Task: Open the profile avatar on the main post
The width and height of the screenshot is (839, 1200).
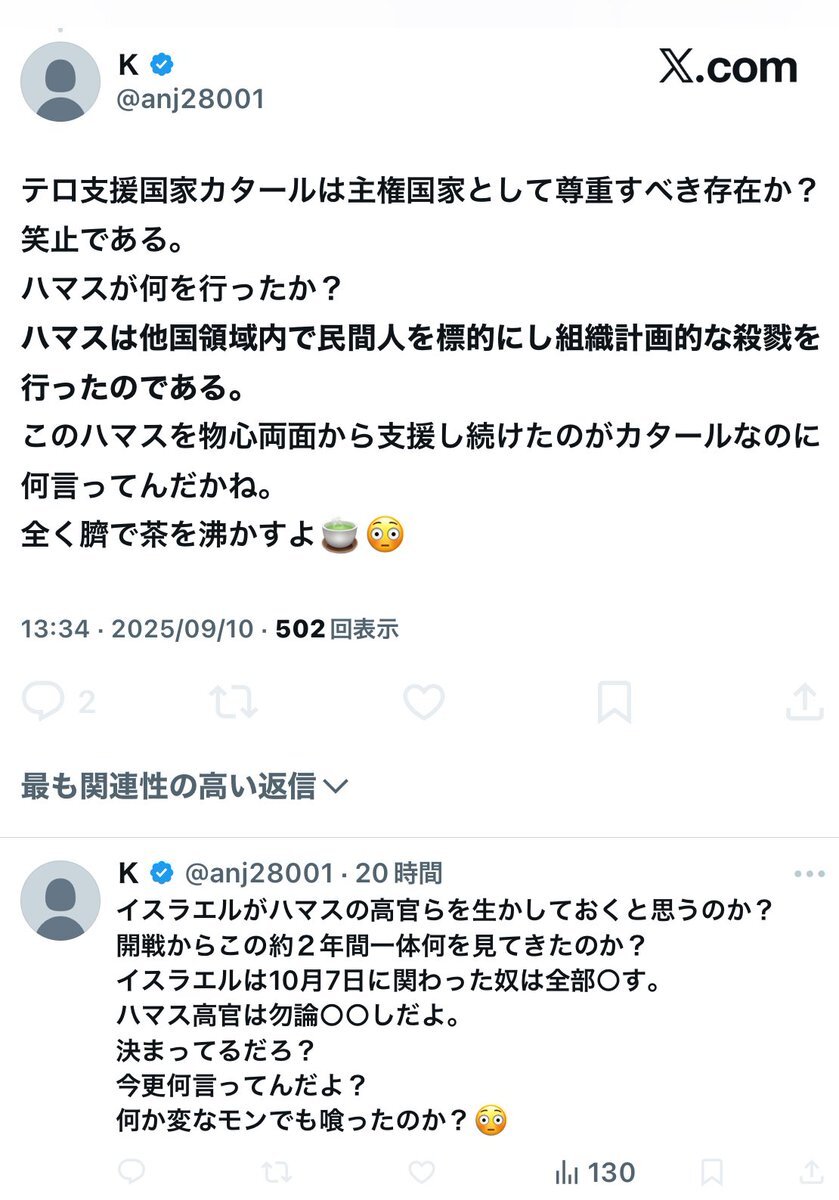Action: [x=60, y=82]
